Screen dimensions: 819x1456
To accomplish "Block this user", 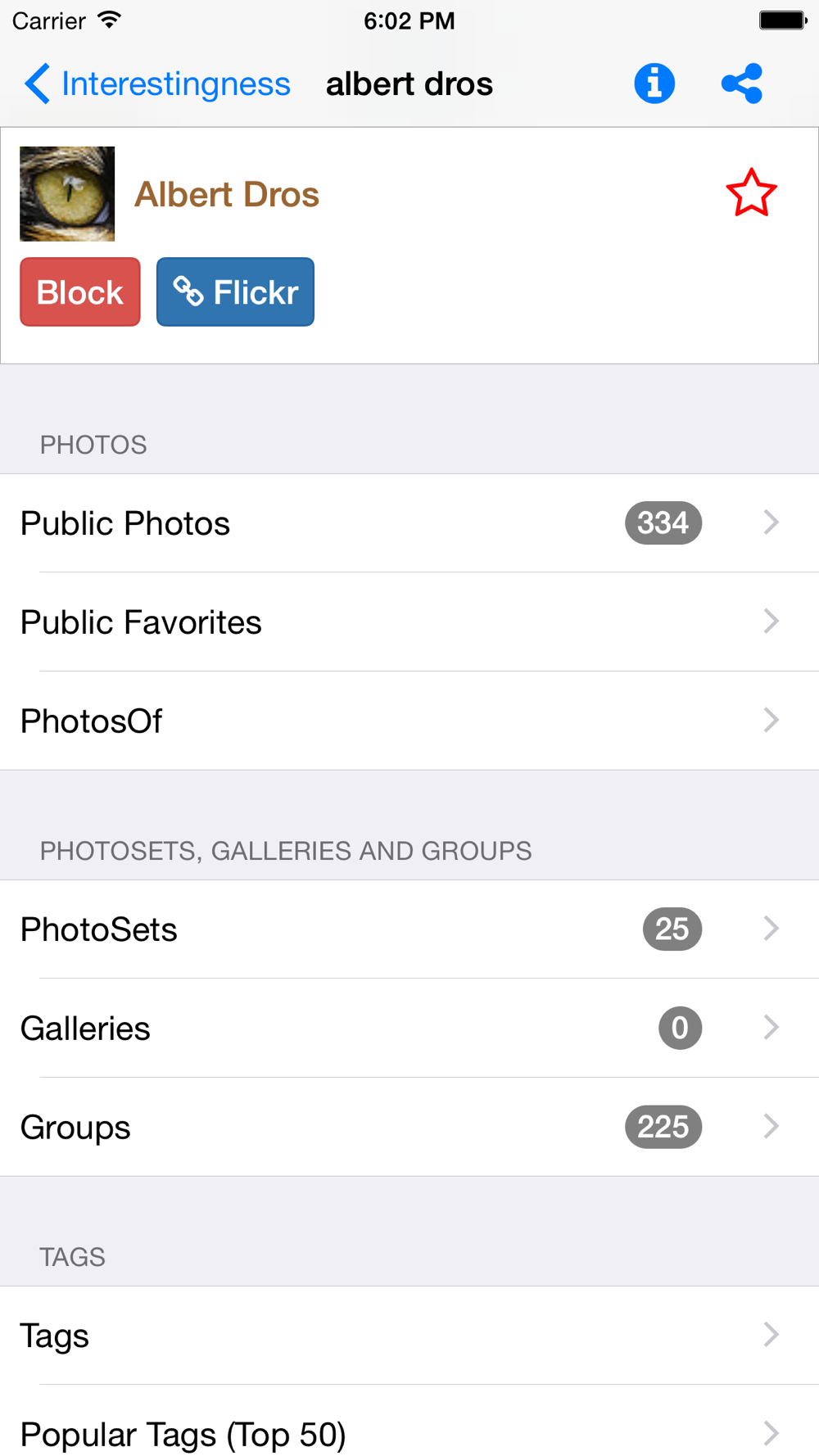I will tap(80, 292).
